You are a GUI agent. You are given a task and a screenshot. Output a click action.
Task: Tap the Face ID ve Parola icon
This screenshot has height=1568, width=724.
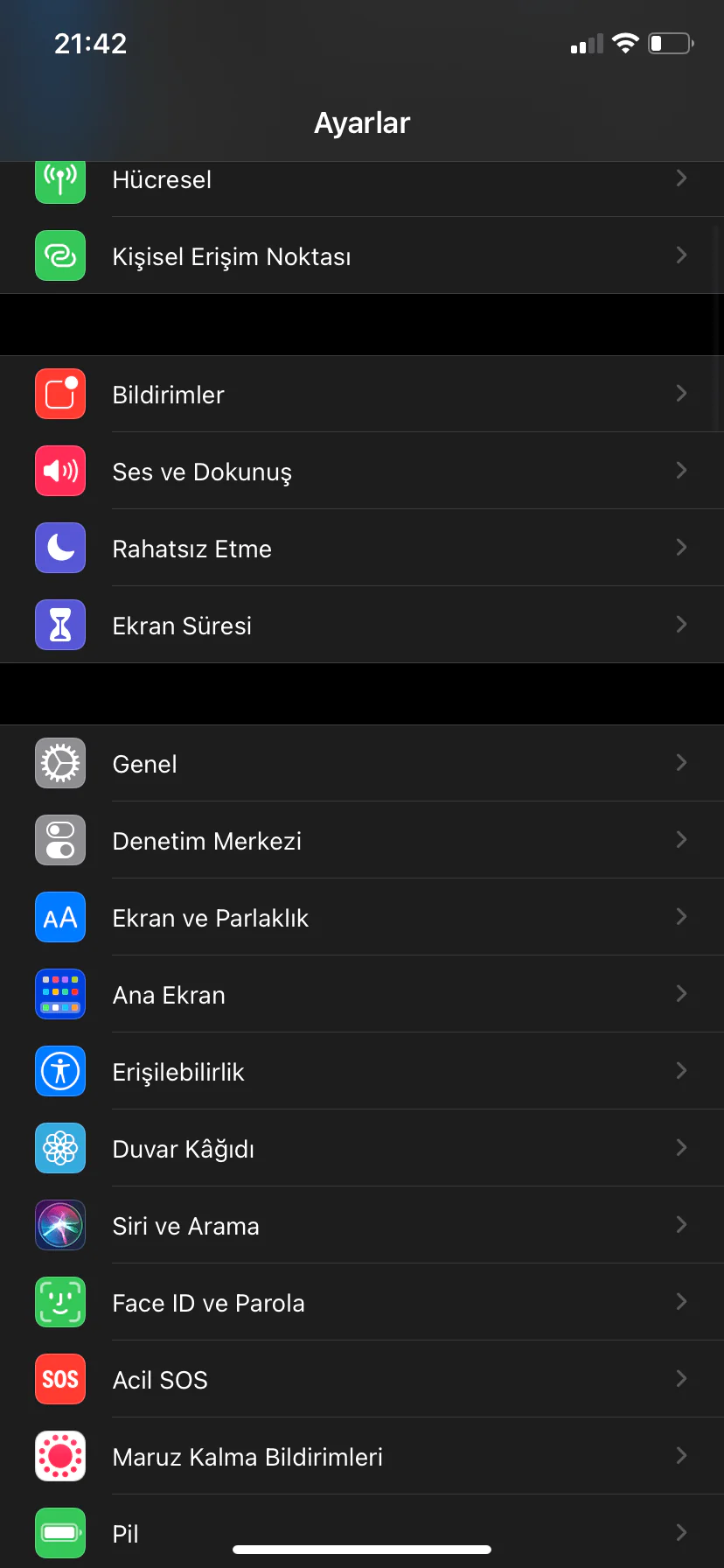[59, 1302]
